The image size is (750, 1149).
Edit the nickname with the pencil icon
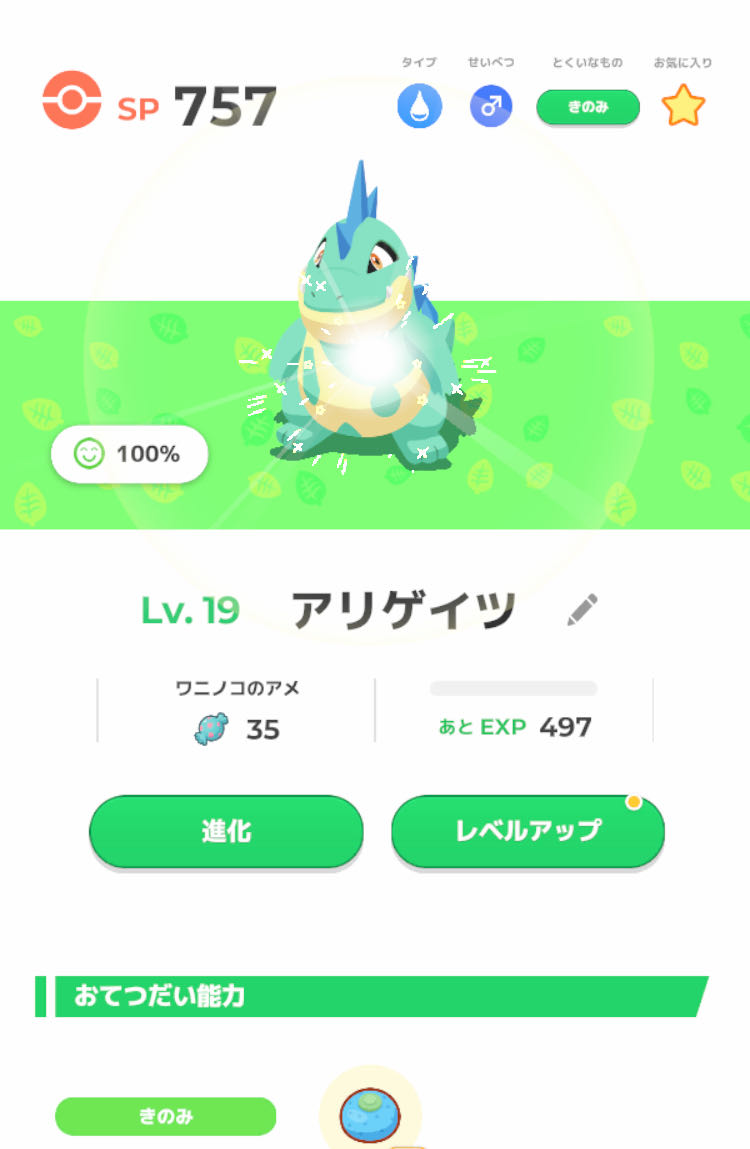pos(582,609)
